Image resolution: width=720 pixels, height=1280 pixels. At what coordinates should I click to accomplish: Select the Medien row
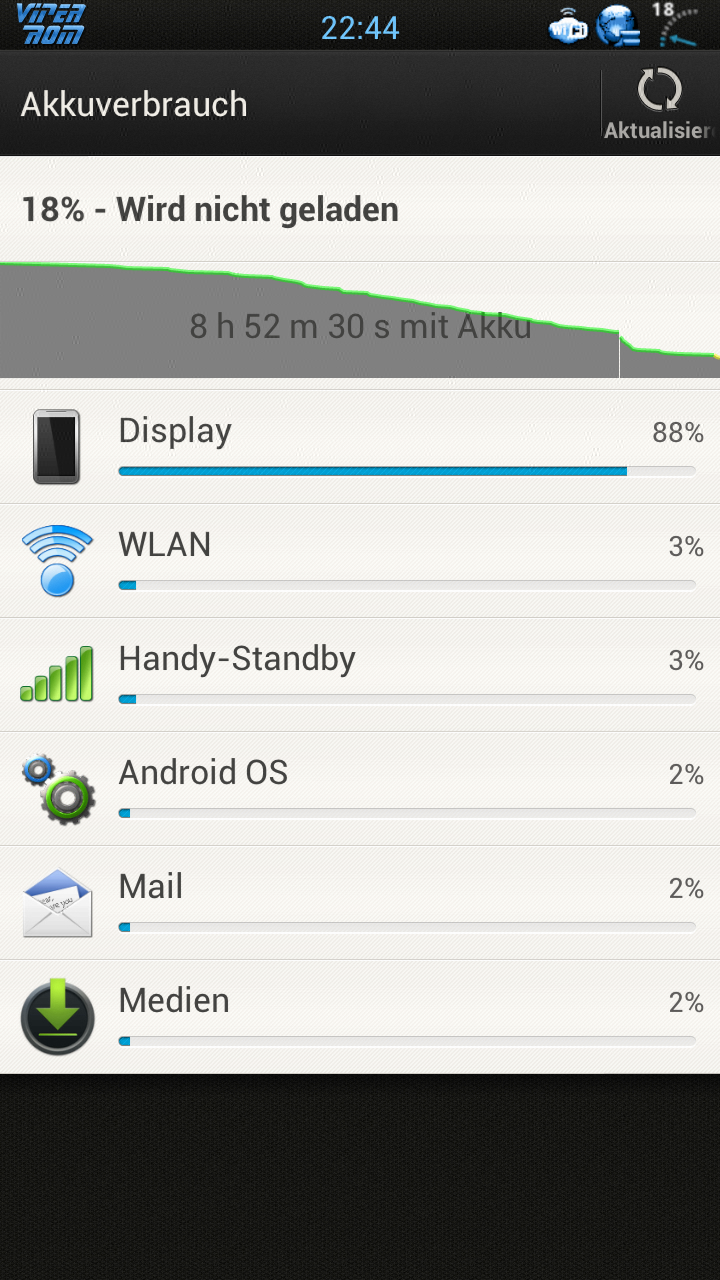[360, 1017]
